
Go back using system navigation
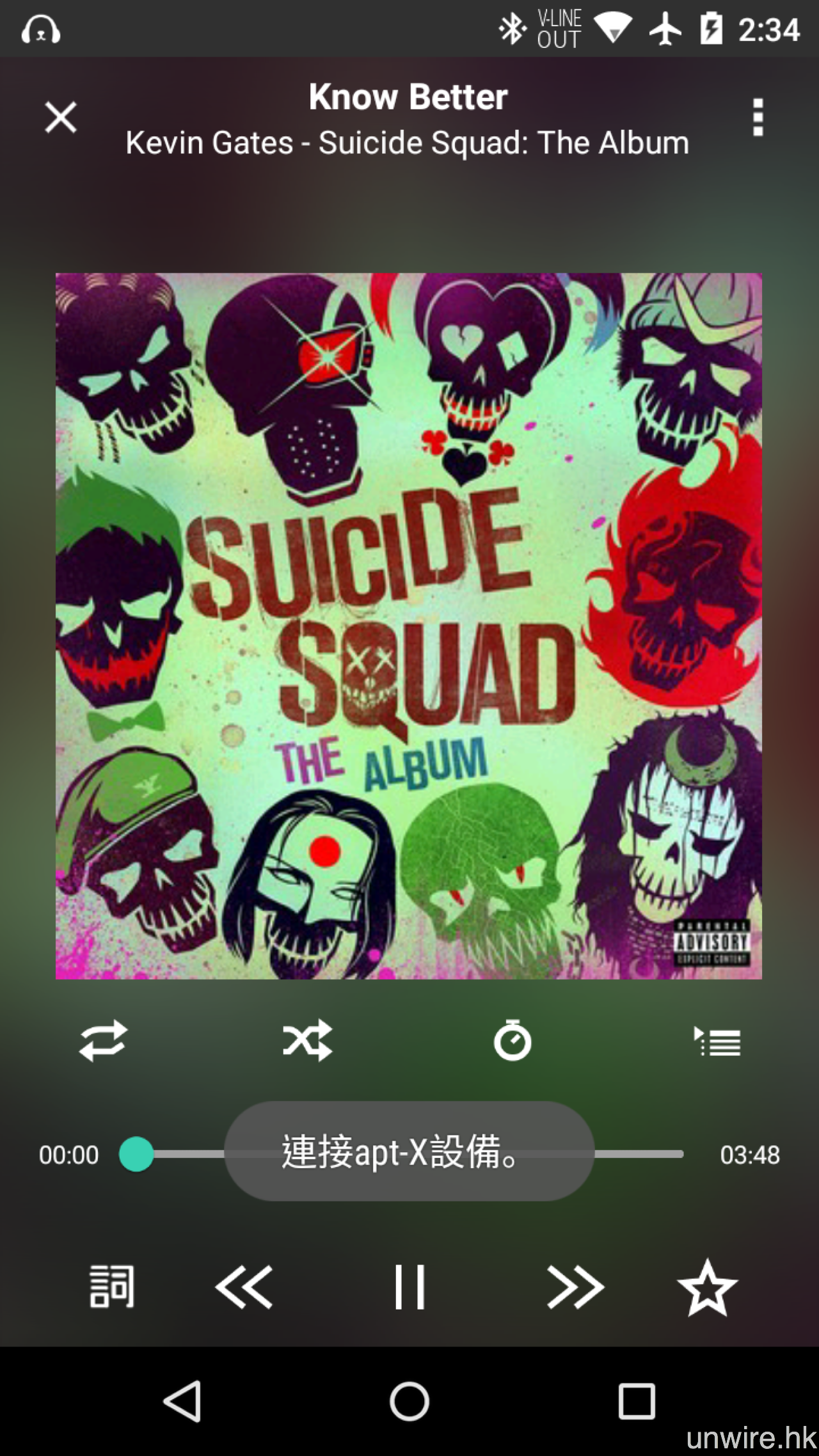pyautogui.click(x=183, y=1401)
